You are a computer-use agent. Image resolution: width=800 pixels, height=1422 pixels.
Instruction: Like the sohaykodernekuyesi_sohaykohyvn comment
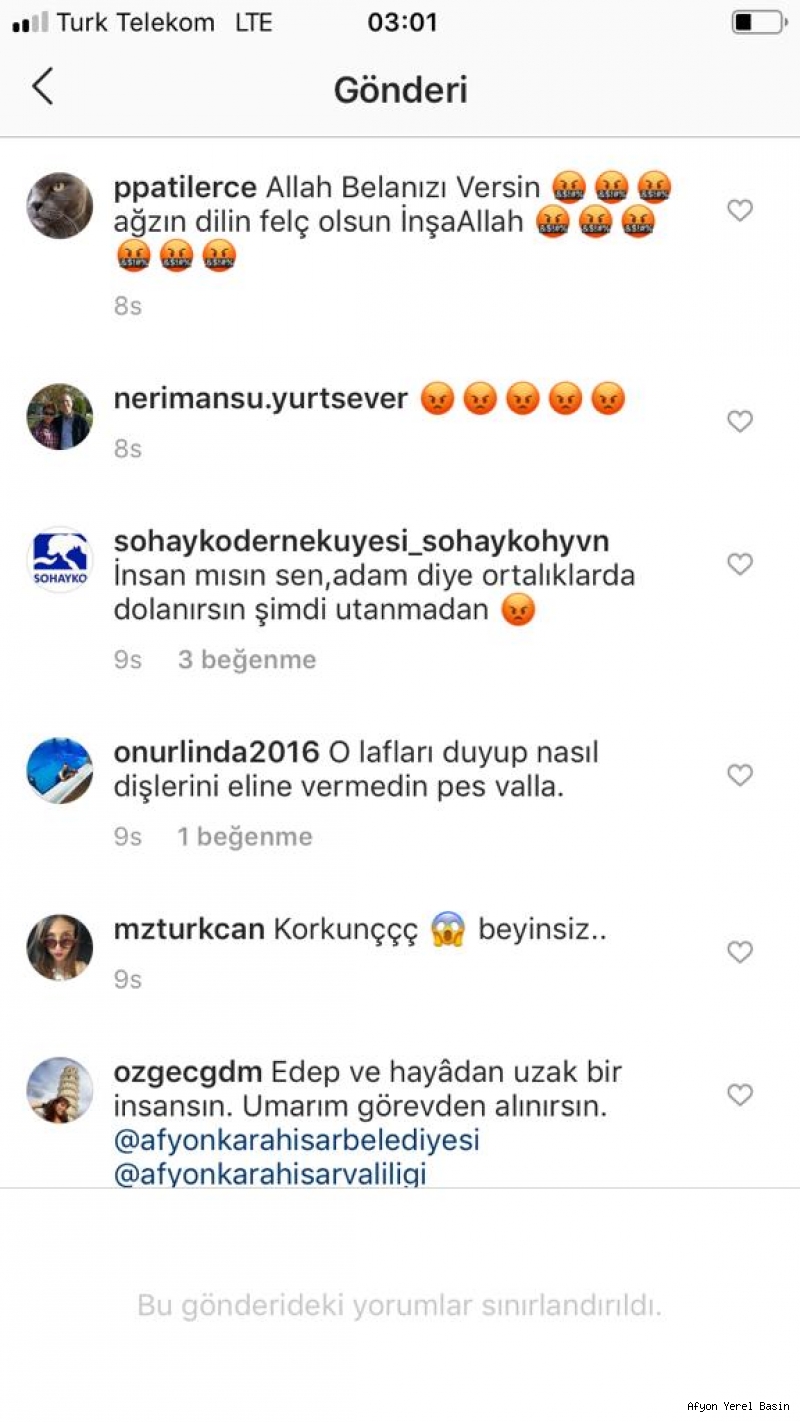(x=739, y=564)
